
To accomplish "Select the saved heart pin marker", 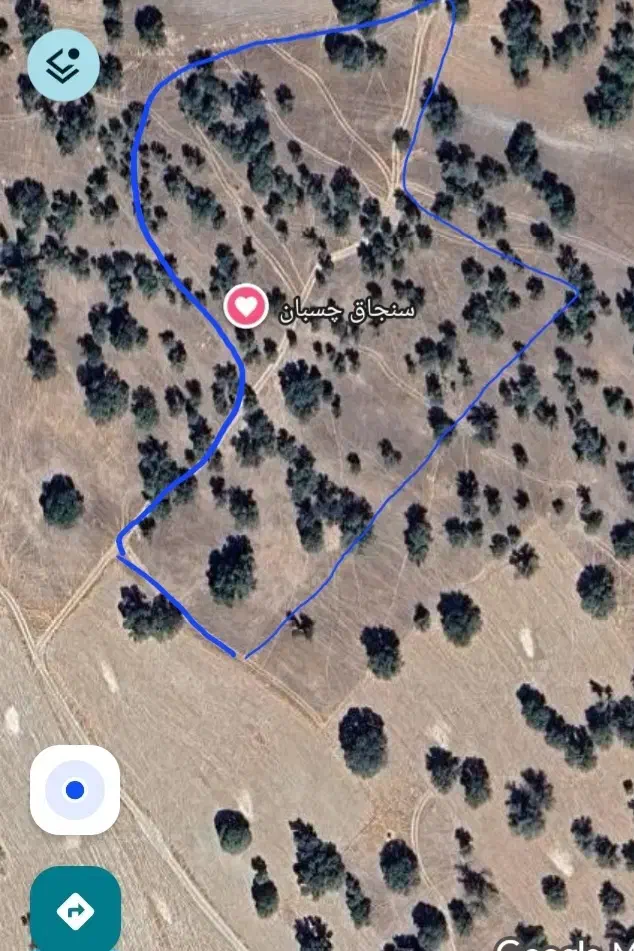I will [x=245, y=305].
